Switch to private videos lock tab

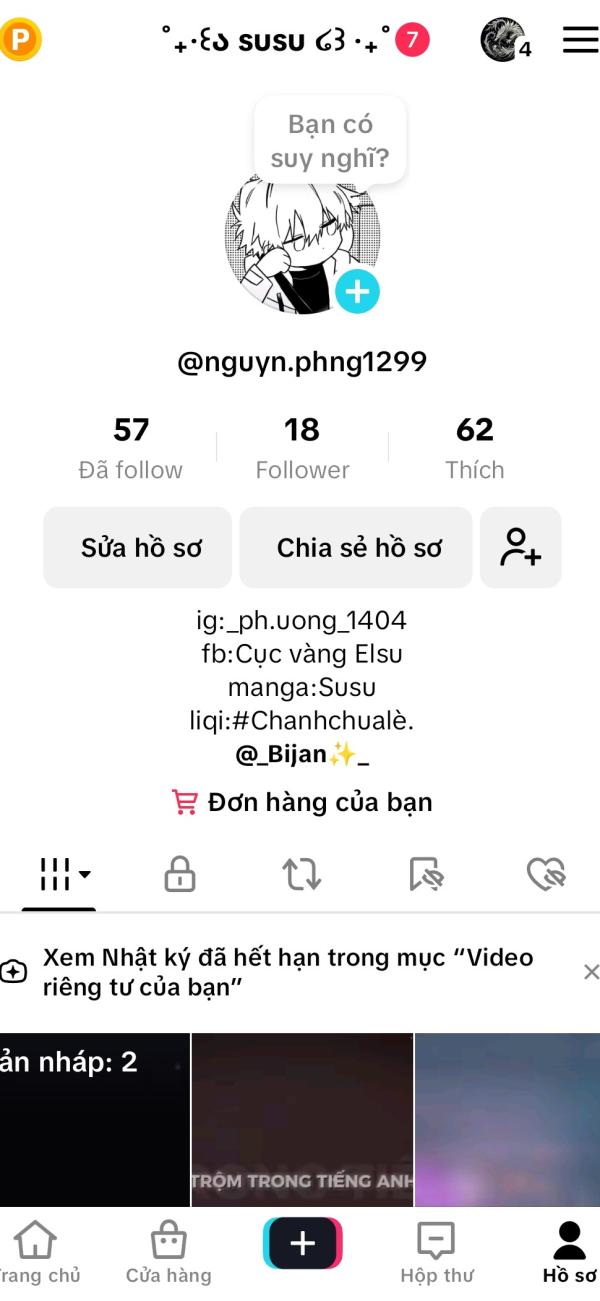179,874
